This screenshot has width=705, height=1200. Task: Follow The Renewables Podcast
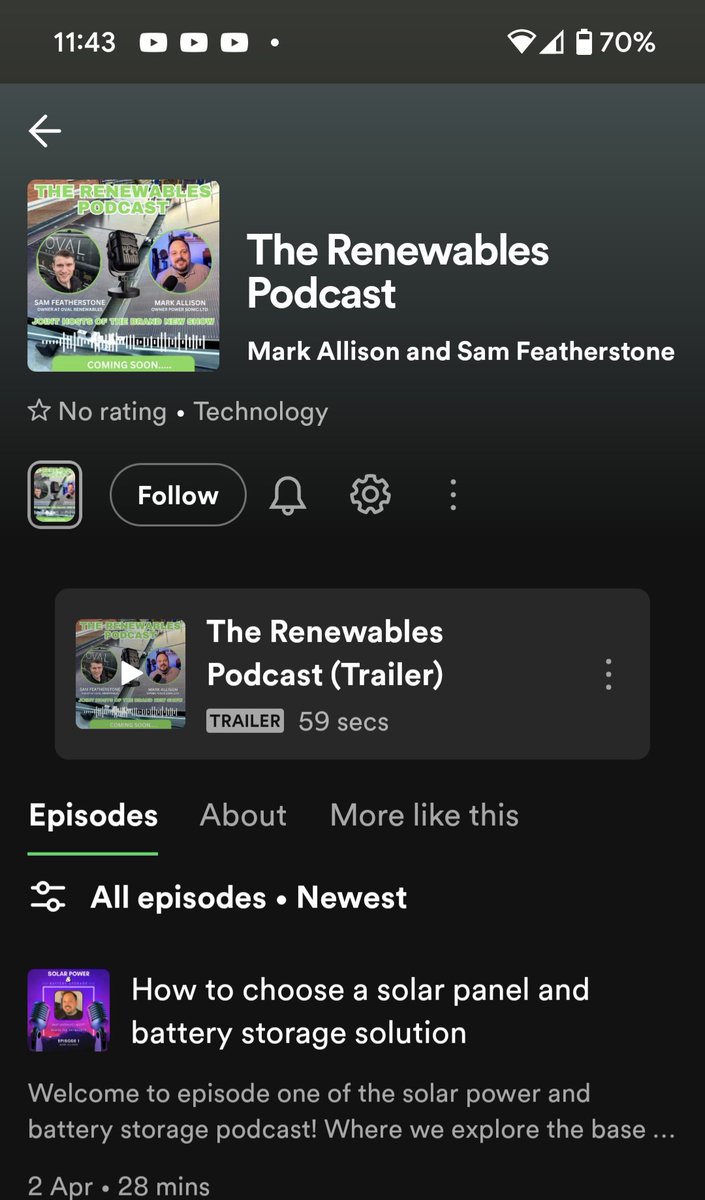178,495
